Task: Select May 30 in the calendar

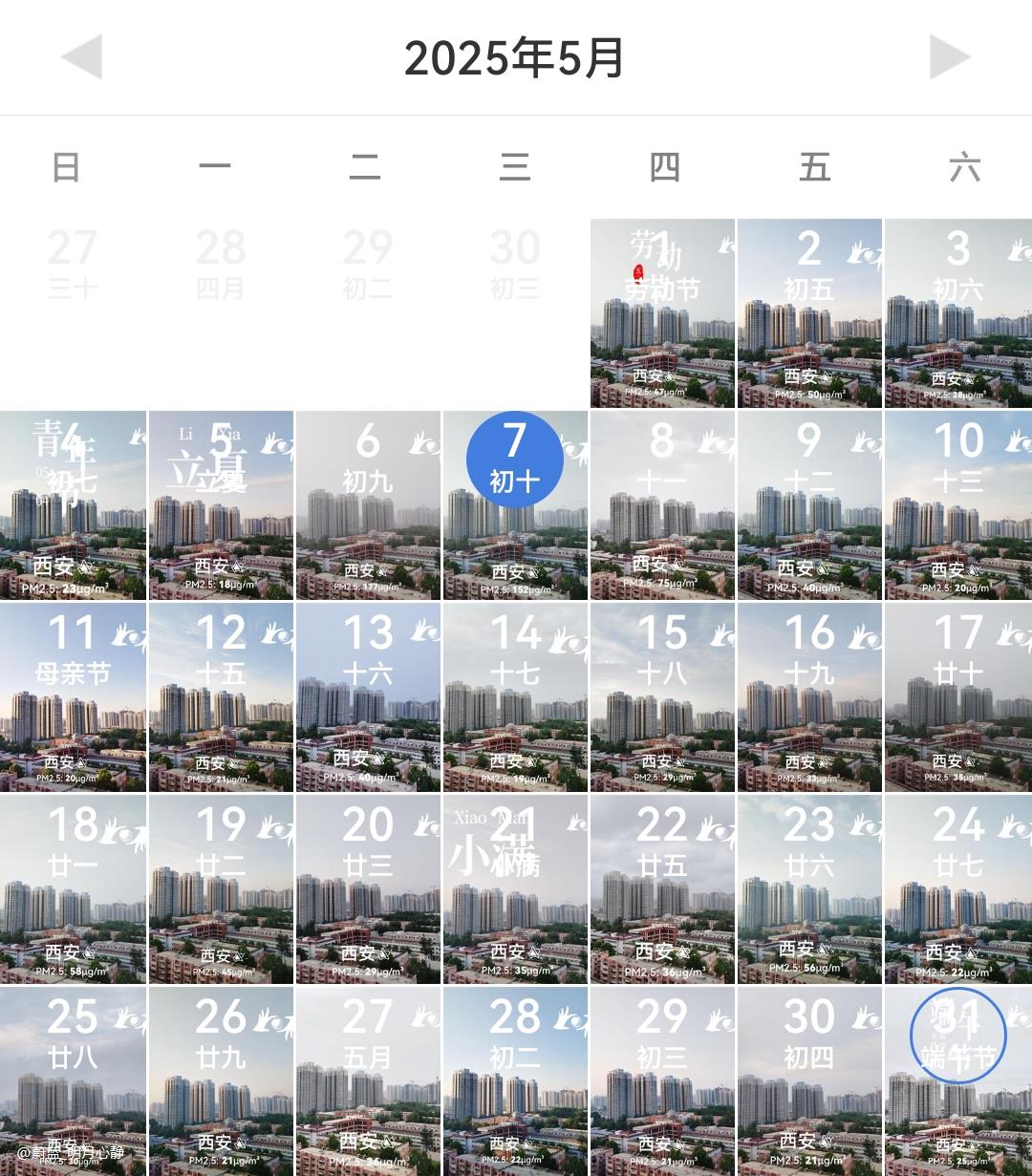Action: pos(809,1080)
